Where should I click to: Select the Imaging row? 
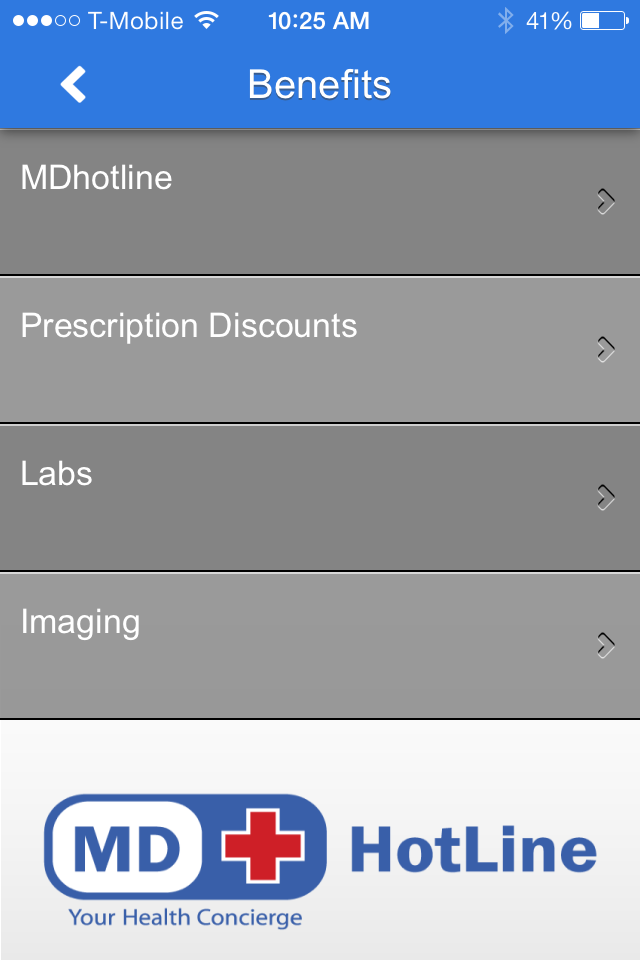click(x=320, y=646)
